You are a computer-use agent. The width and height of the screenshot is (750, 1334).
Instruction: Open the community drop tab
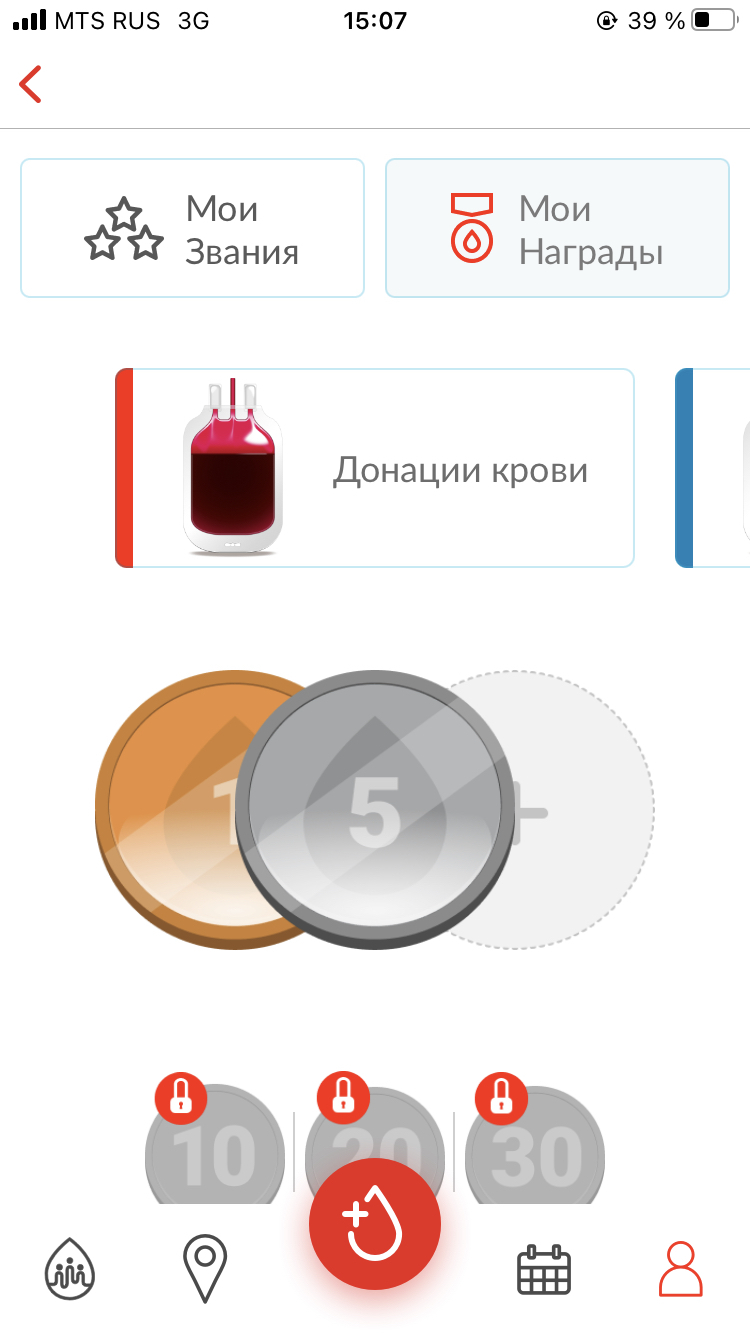pos(71,1270)
